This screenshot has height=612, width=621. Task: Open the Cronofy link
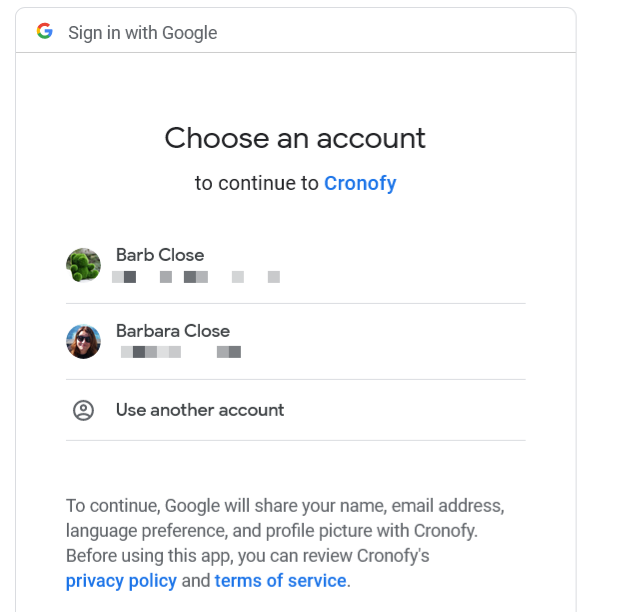coord(360,183)
